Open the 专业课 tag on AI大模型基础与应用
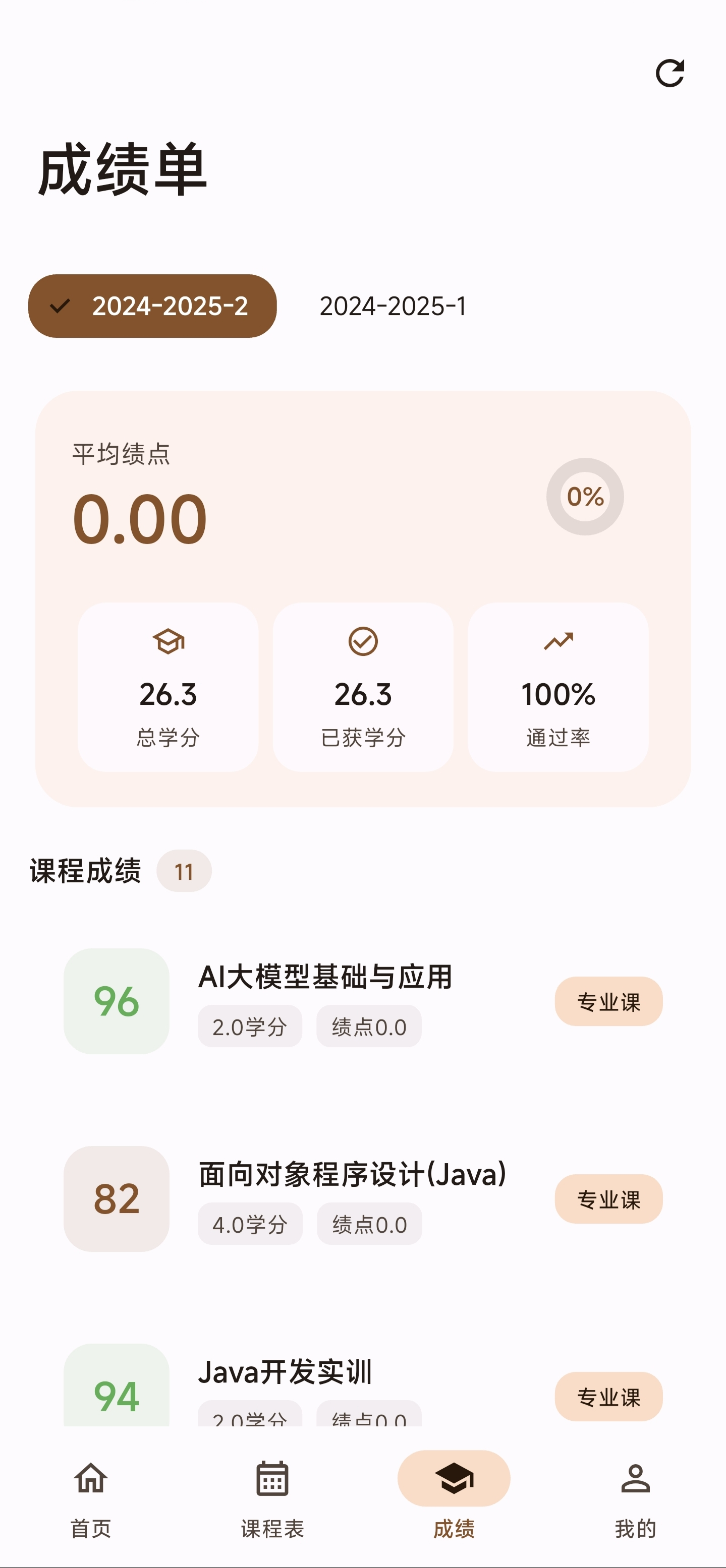 pos(608,1001)
